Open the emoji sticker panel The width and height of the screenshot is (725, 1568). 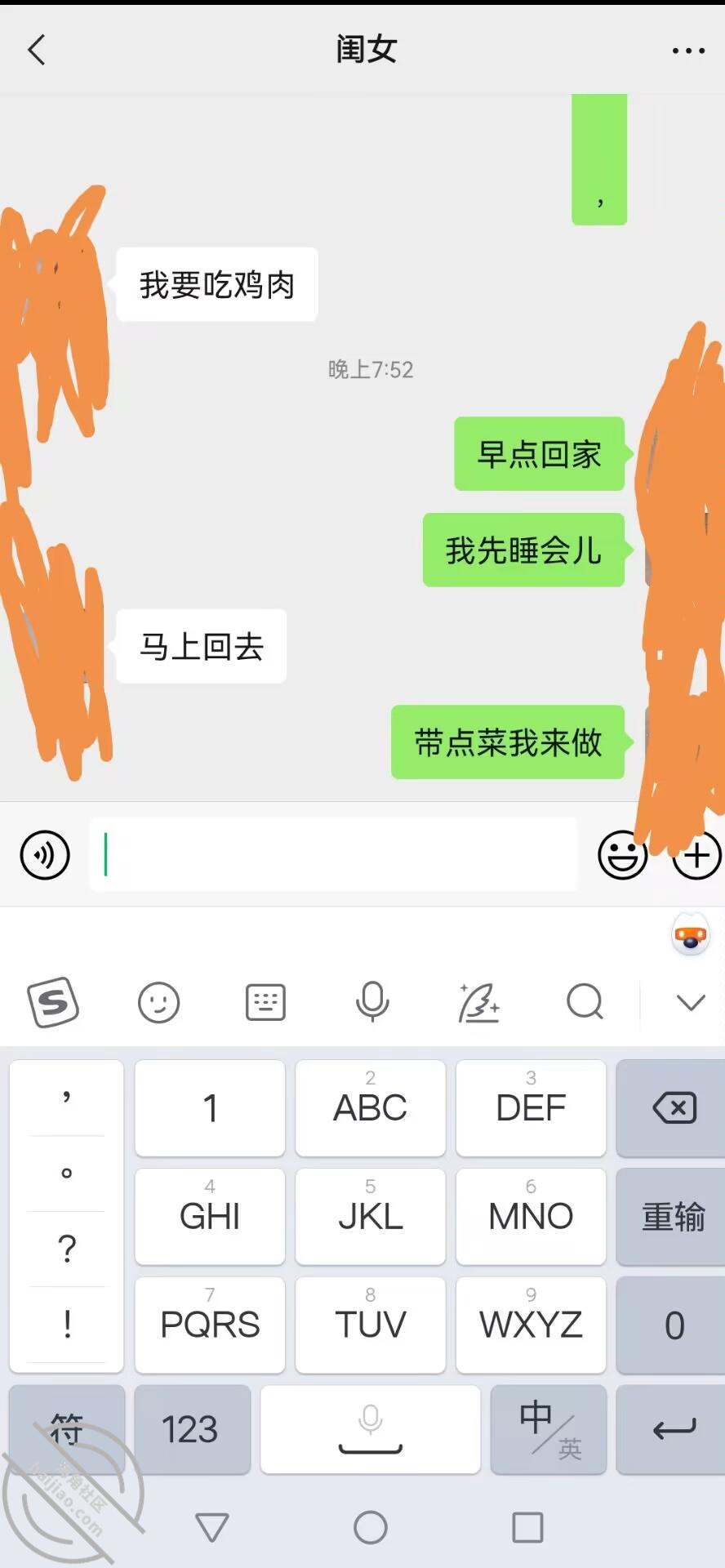pos(622,855)
